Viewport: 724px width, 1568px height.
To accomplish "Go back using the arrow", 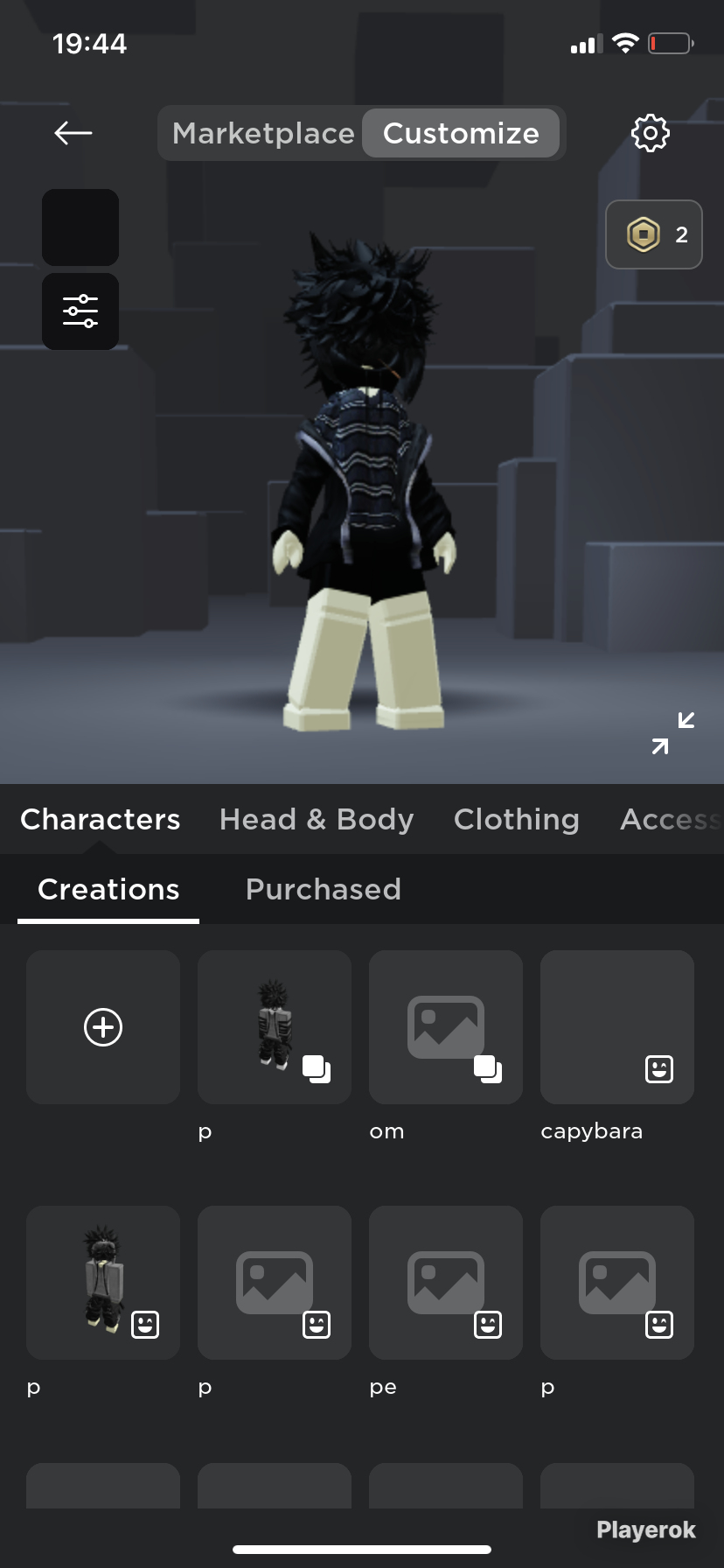I will (x=73, y=133).
